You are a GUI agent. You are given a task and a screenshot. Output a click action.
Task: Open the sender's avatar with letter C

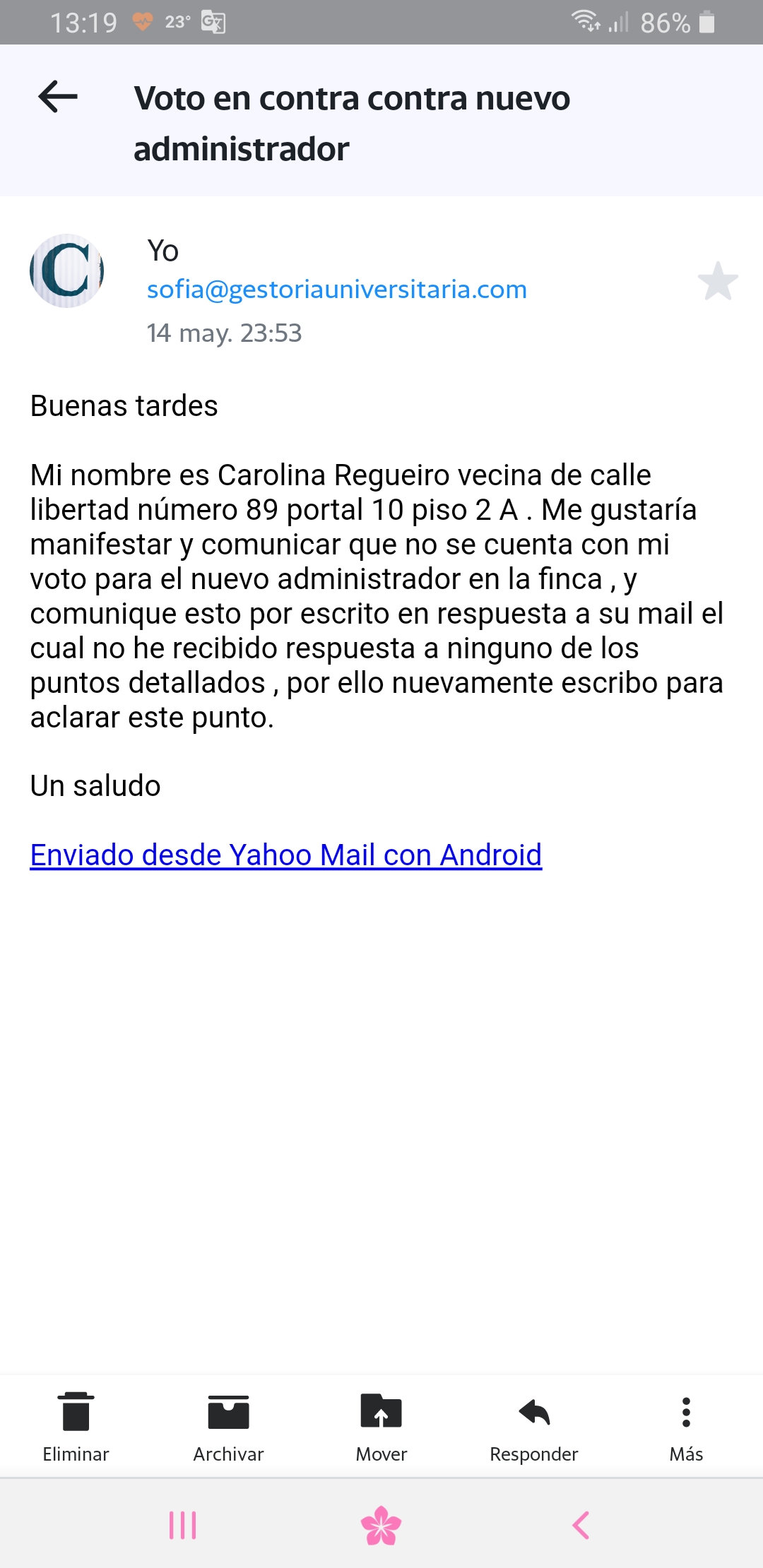pyautogui.click(x=67, y=271)
